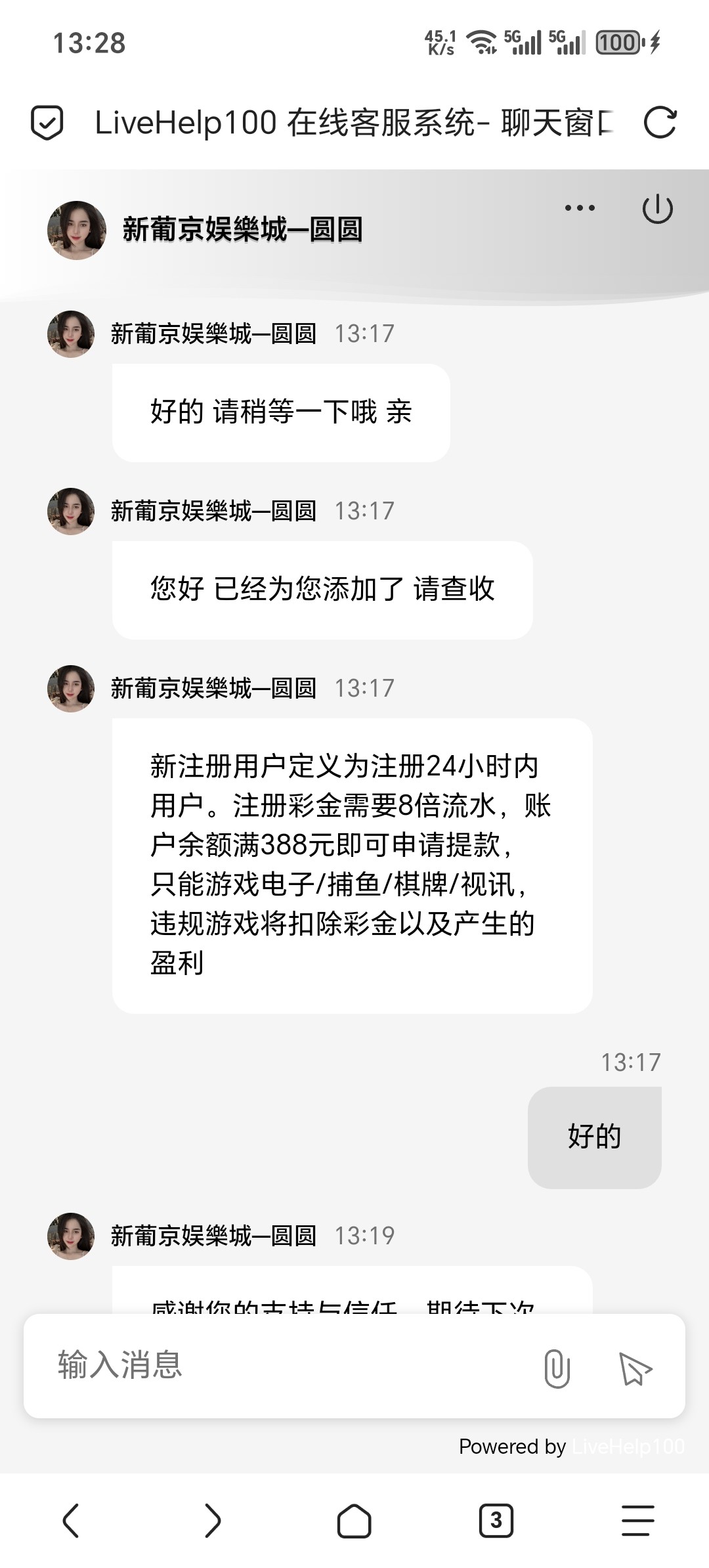Screen dimensions: 709x1568
Task: Go back to the previous page
Action: coord(71,1520)
